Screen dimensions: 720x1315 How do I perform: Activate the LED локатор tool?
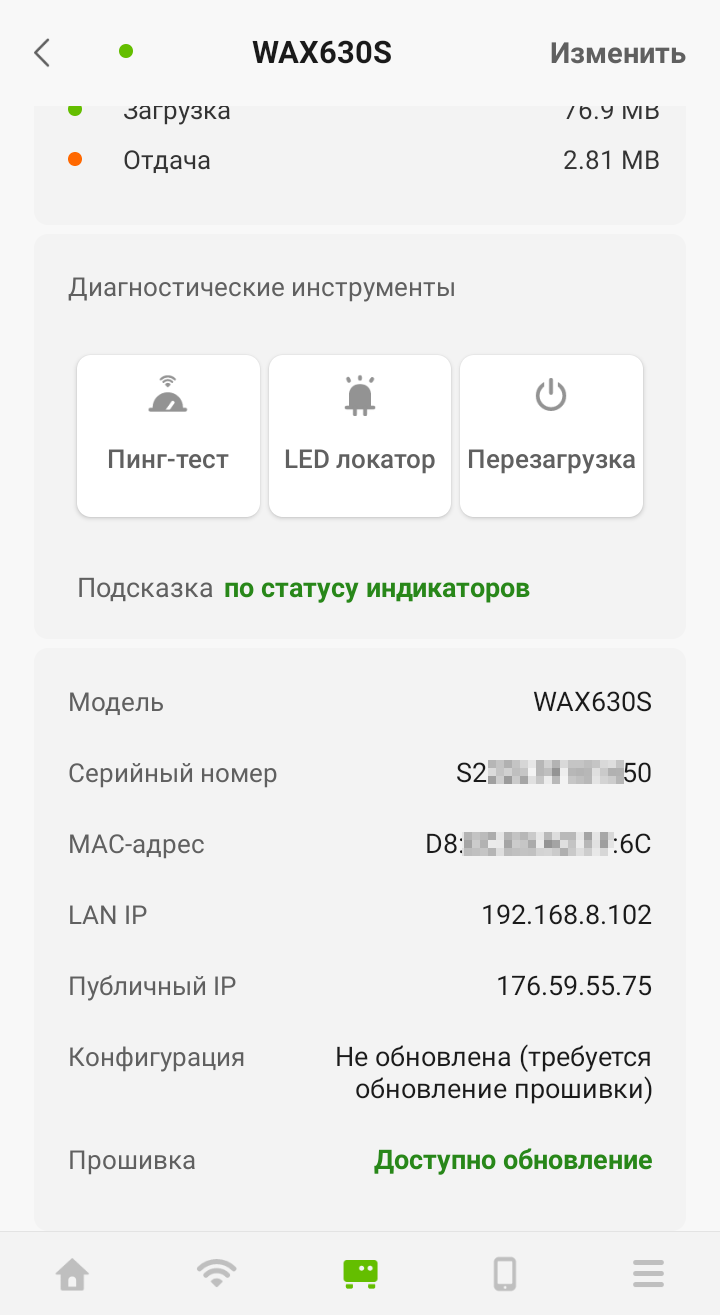[360, 436]
